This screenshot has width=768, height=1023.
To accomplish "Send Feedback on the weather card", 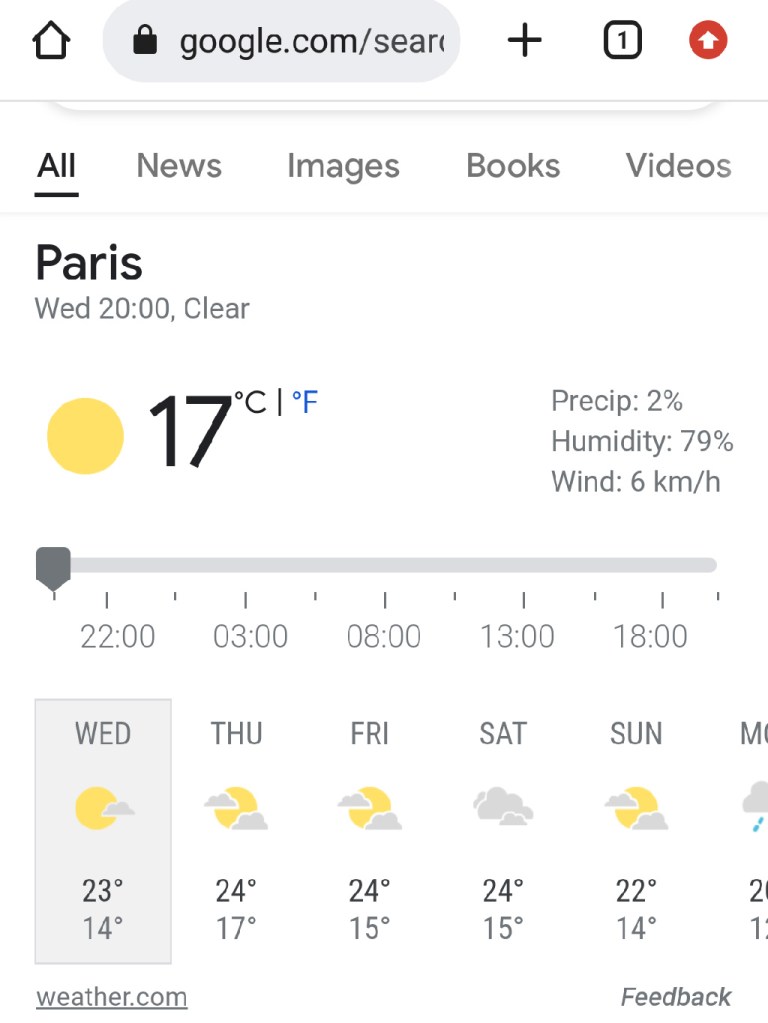I will click(676, 997).
